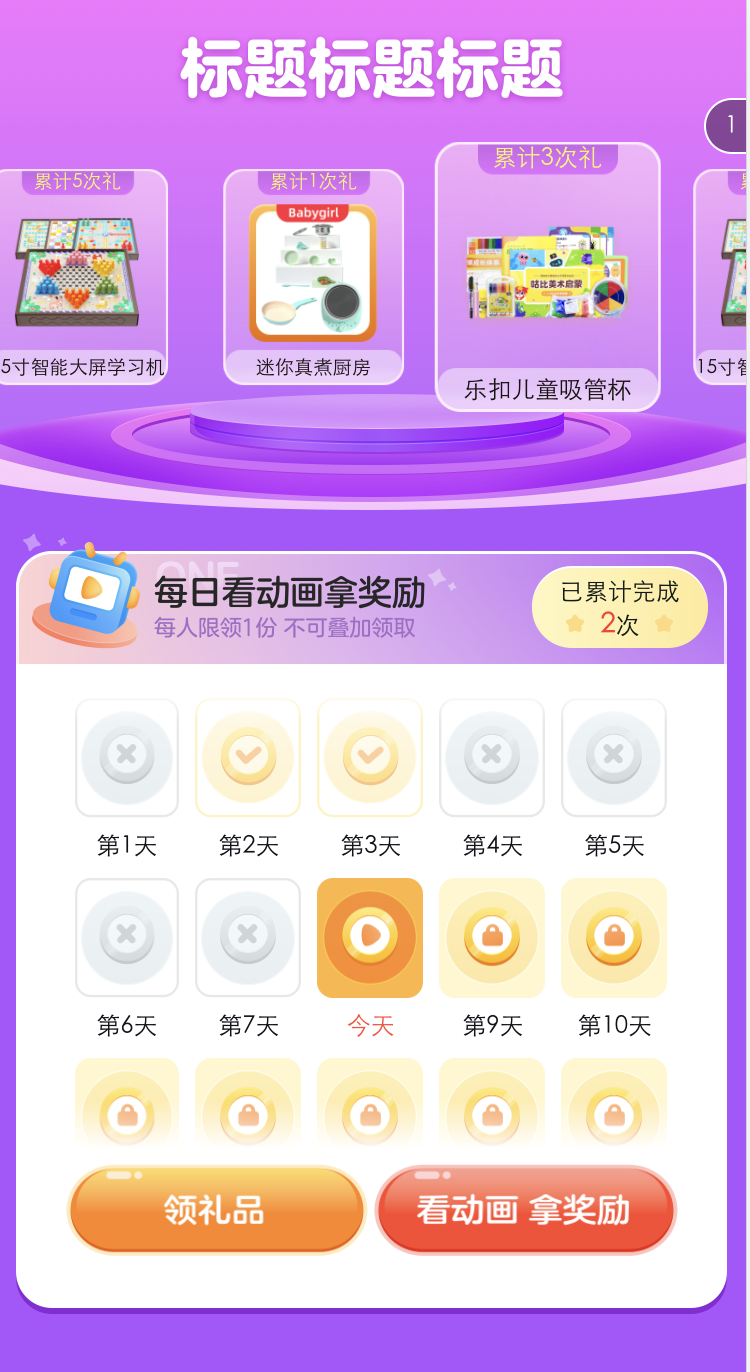This screenshot has width=750, height=1372.
Task: Tap the missed 第1天 tile
Action: (127, 757)
